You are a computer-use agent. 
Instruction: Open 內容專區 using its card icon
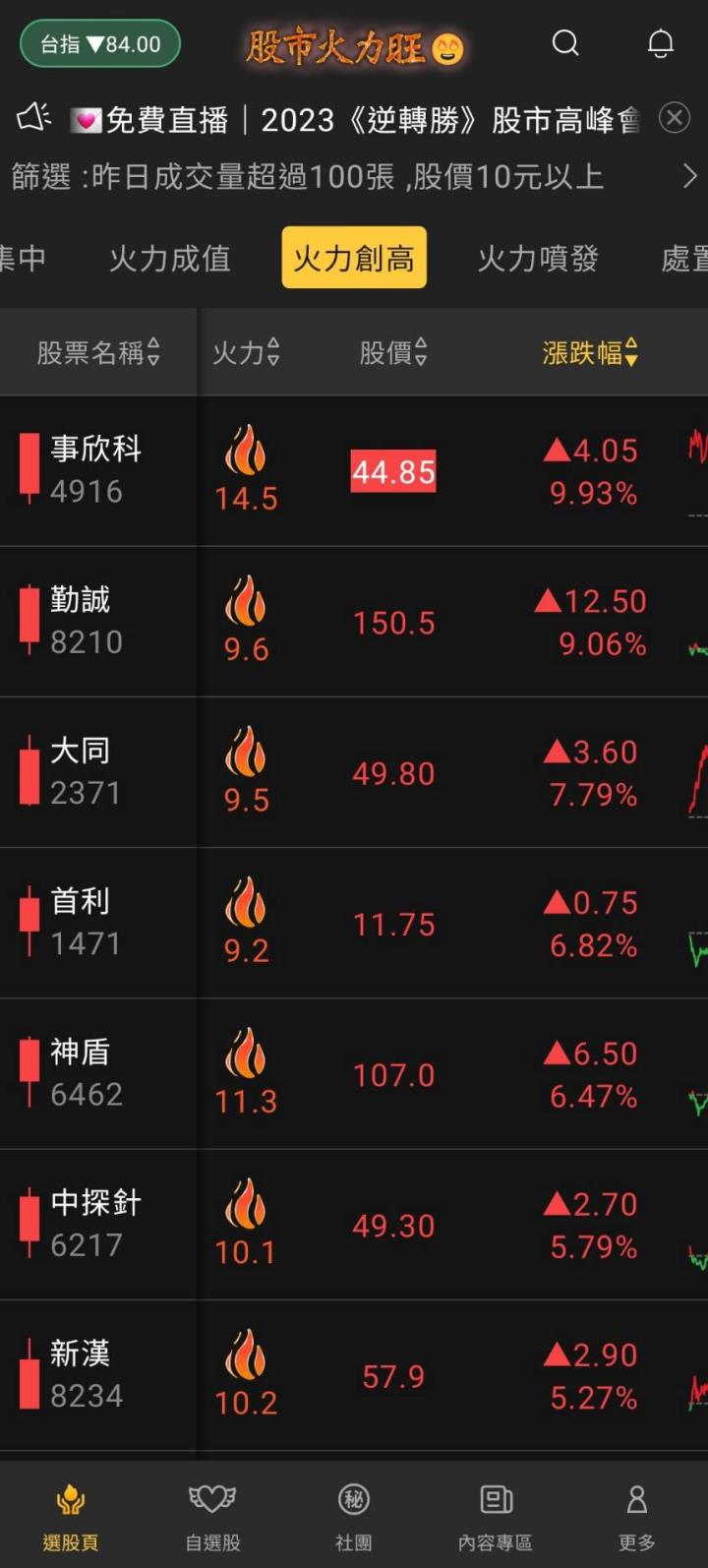pos(495,1497)
